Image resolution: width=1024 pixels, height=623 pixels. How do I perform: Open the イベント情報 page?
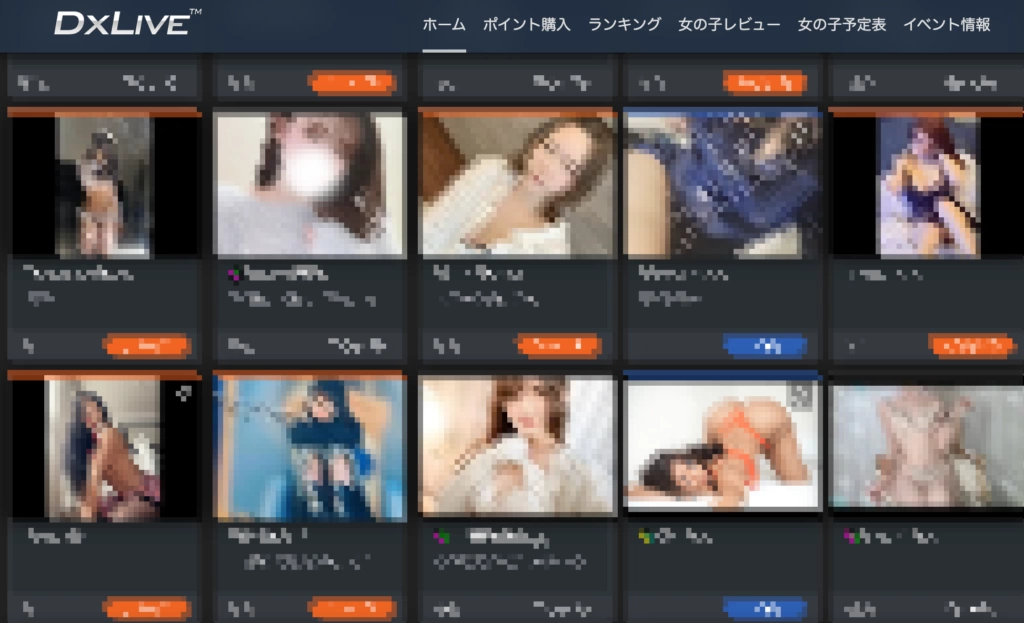pos(947,25)
